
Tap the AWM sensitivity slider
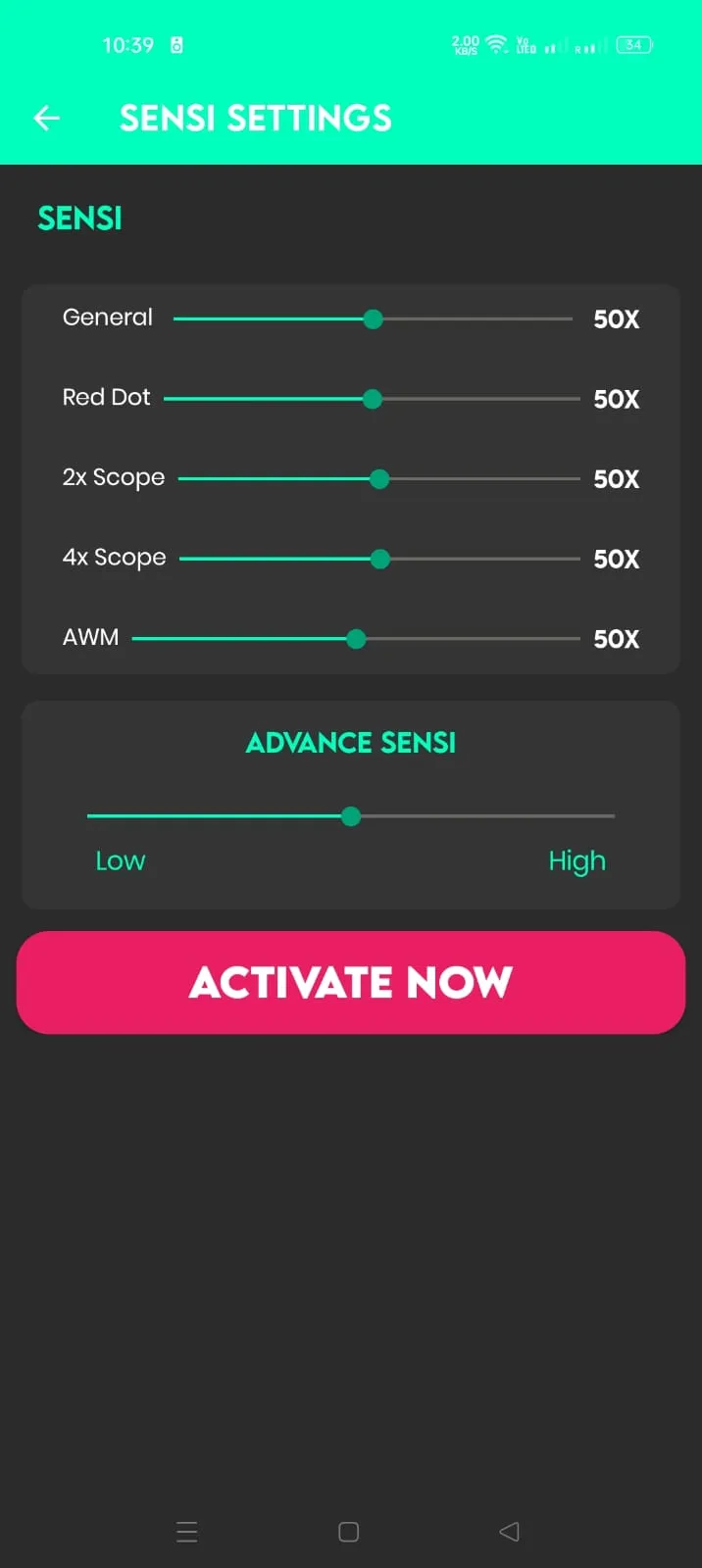click(x=356, y=639)
